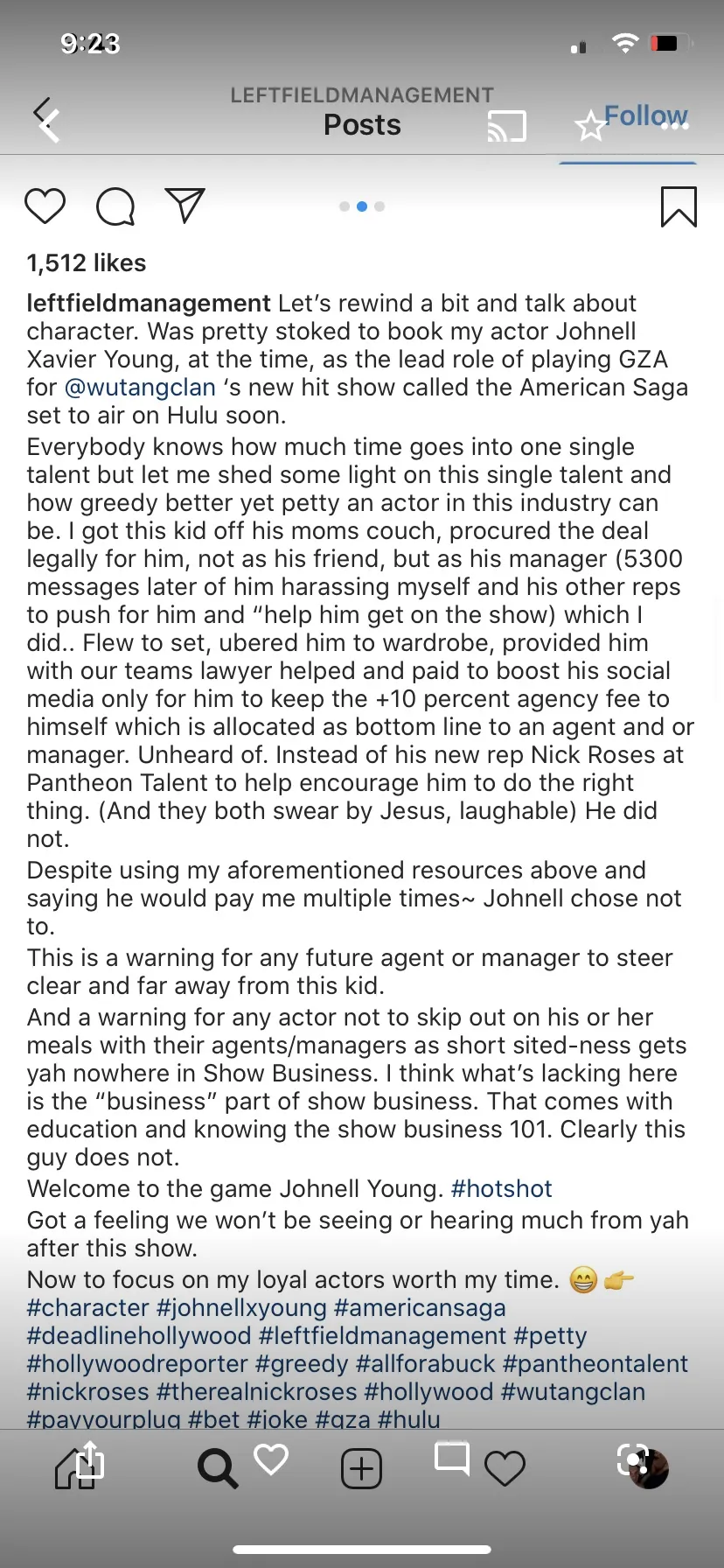Open the #americansaga hashtag
The height and width of the screenshot is (1568, 724).
click(420, 1308)
